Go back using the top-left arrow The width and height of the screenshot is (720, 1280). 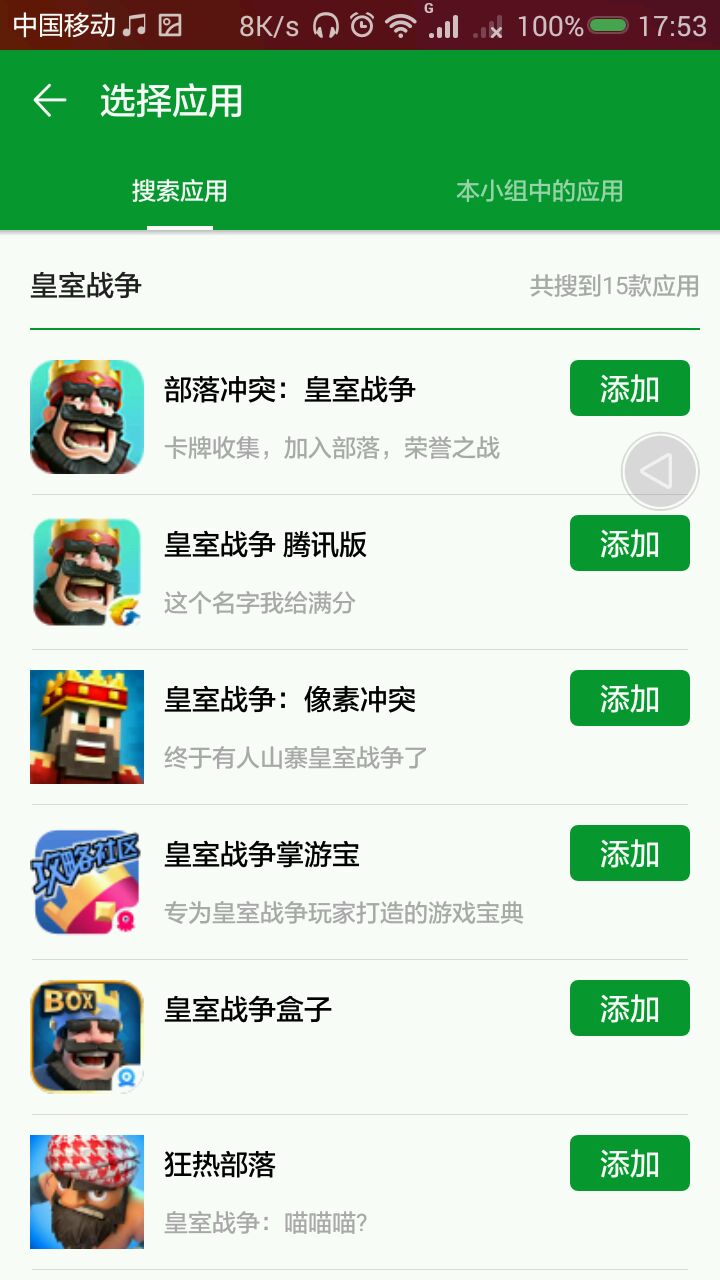tap(49, 101)
